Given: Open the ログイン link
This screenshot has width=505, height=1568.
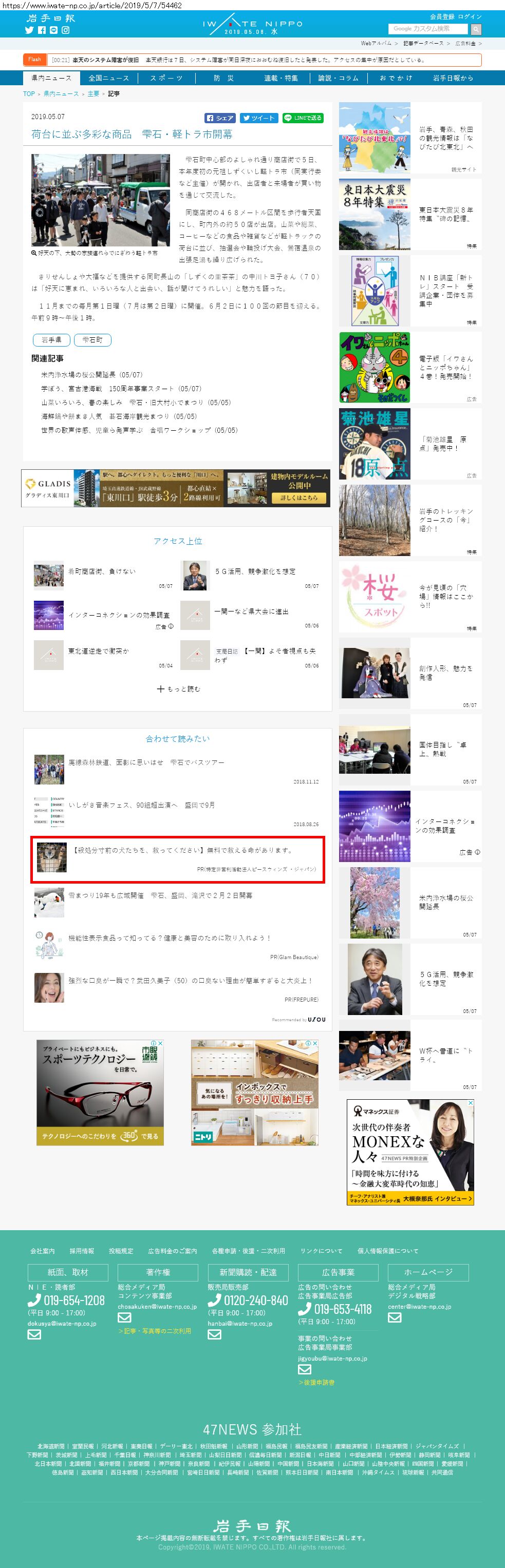Looking at the screenshot, I should point(470,16).
